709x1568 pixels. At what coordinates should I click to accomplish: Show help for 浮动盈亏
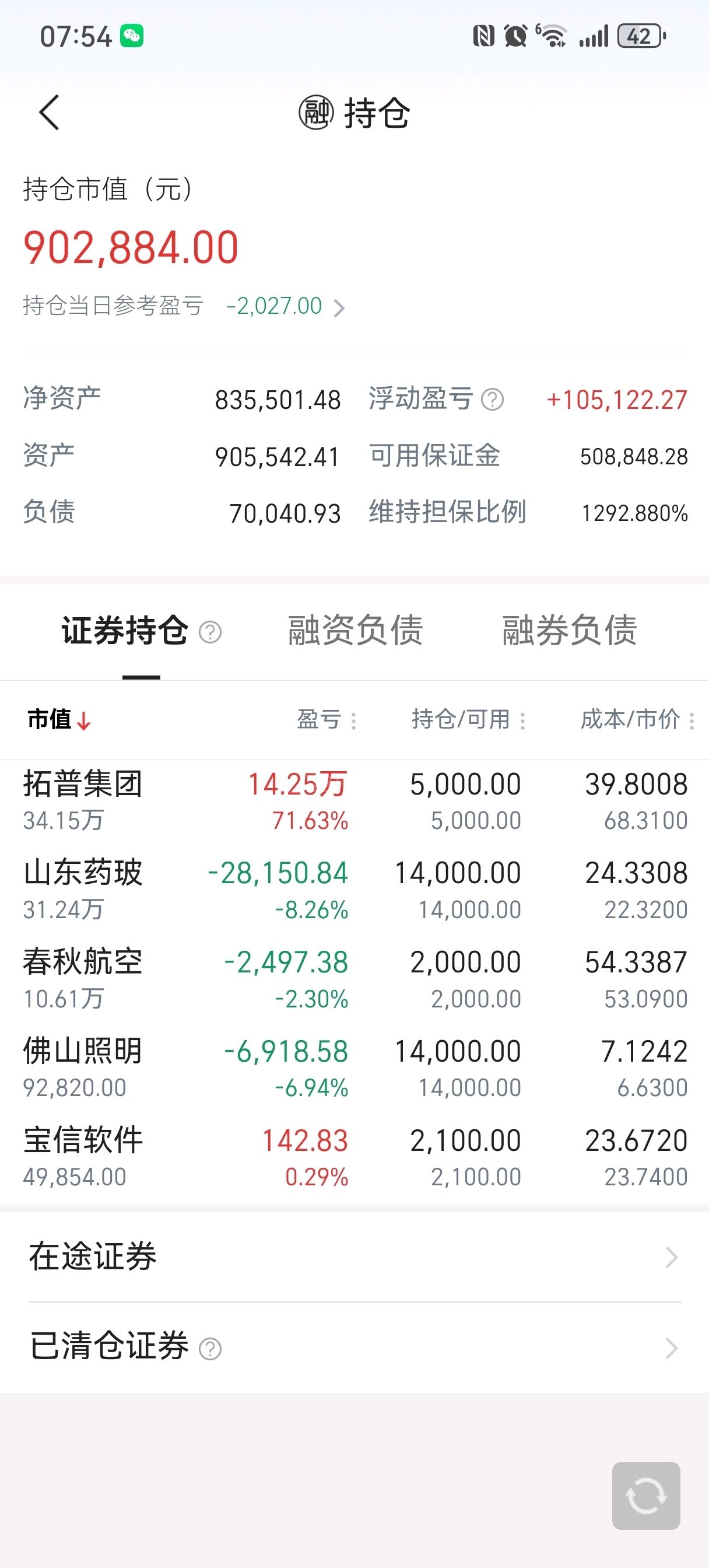(x=492, y=400)
